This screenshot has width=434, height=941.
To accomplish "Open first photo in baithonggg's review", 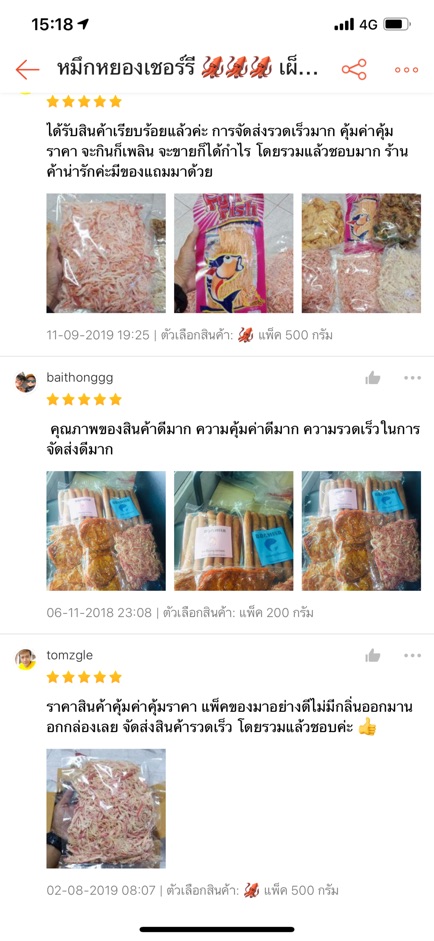I will point(106,531).
